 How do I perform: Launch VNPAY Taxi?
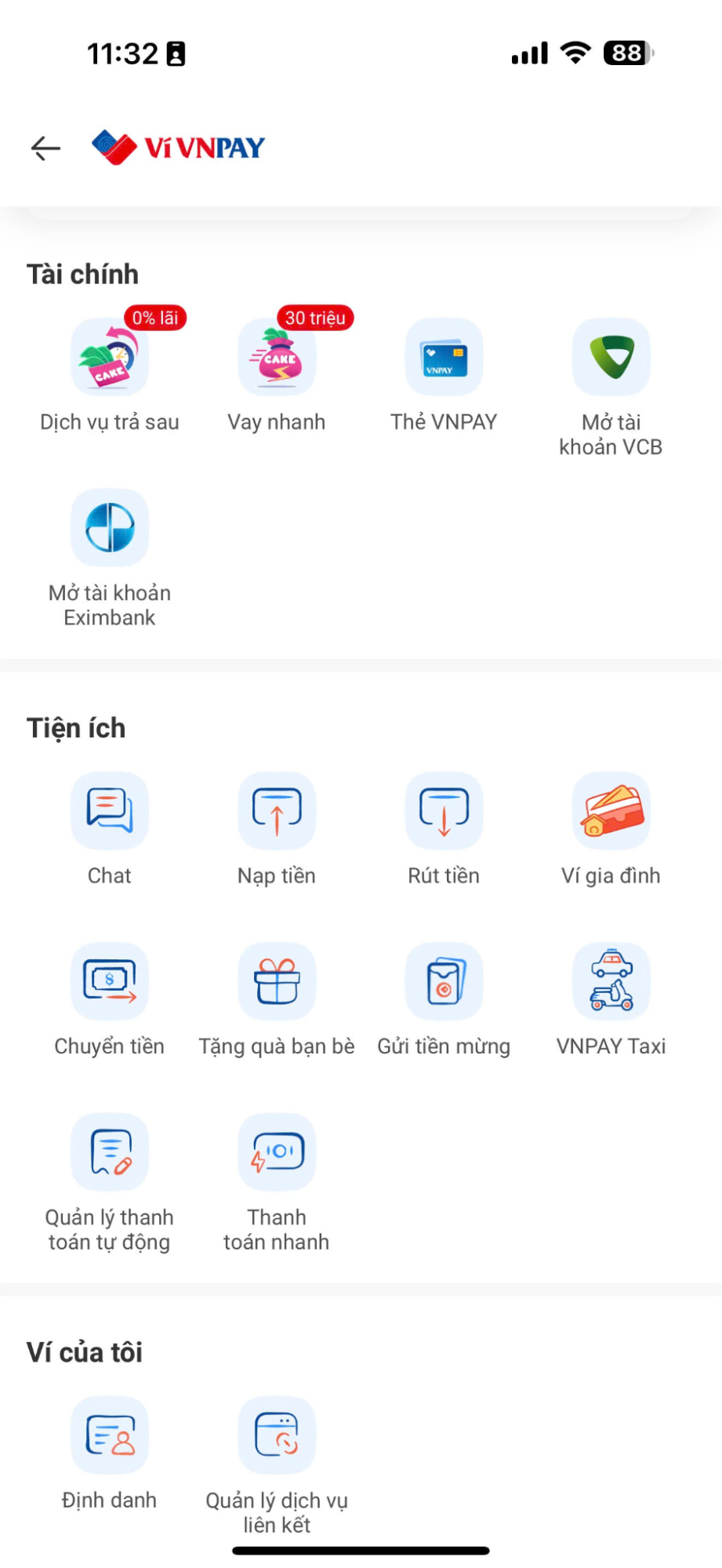coord(611,982)
